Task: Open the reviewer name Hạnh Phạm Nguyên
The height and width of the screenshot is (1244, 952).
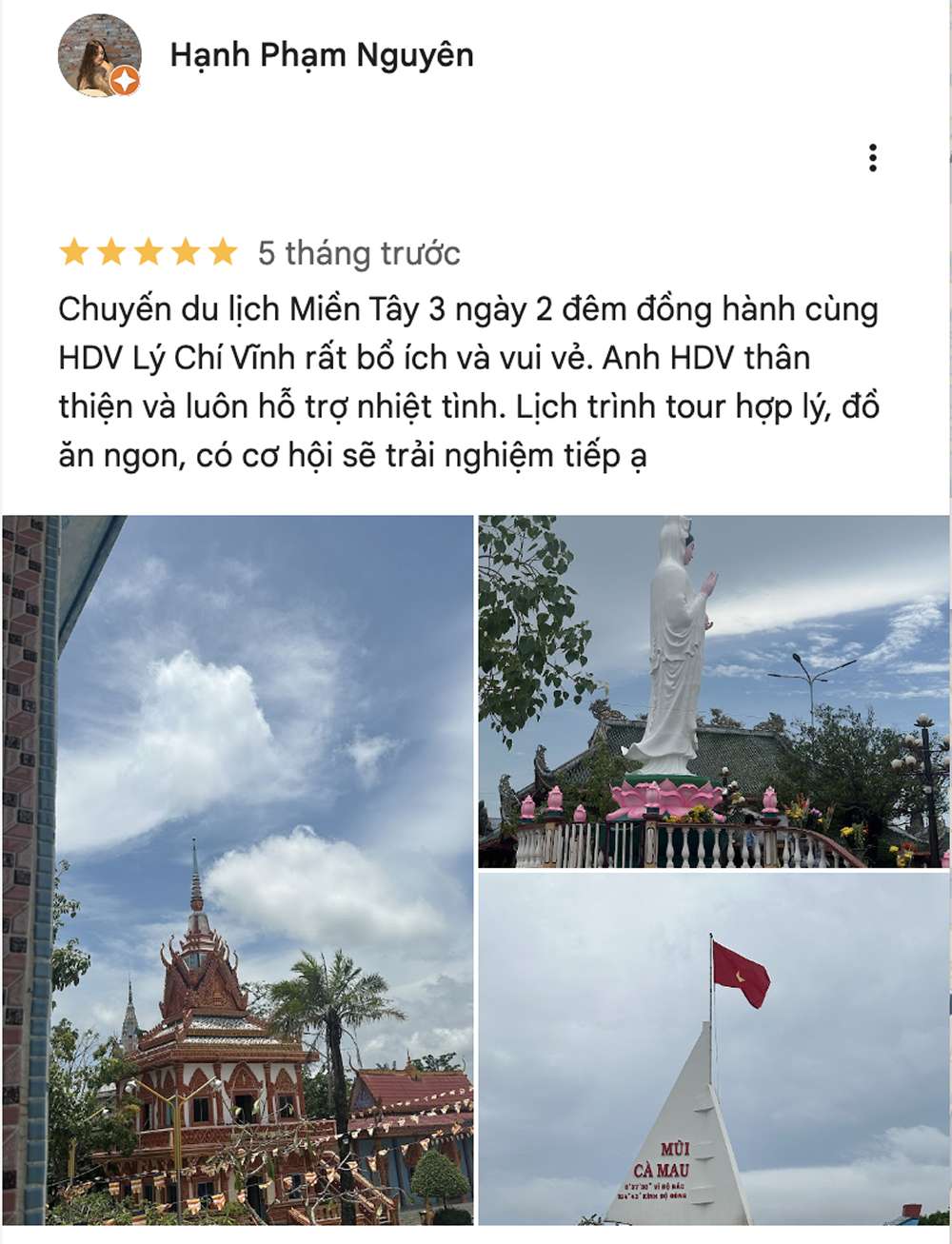Action: click(321, 55)
